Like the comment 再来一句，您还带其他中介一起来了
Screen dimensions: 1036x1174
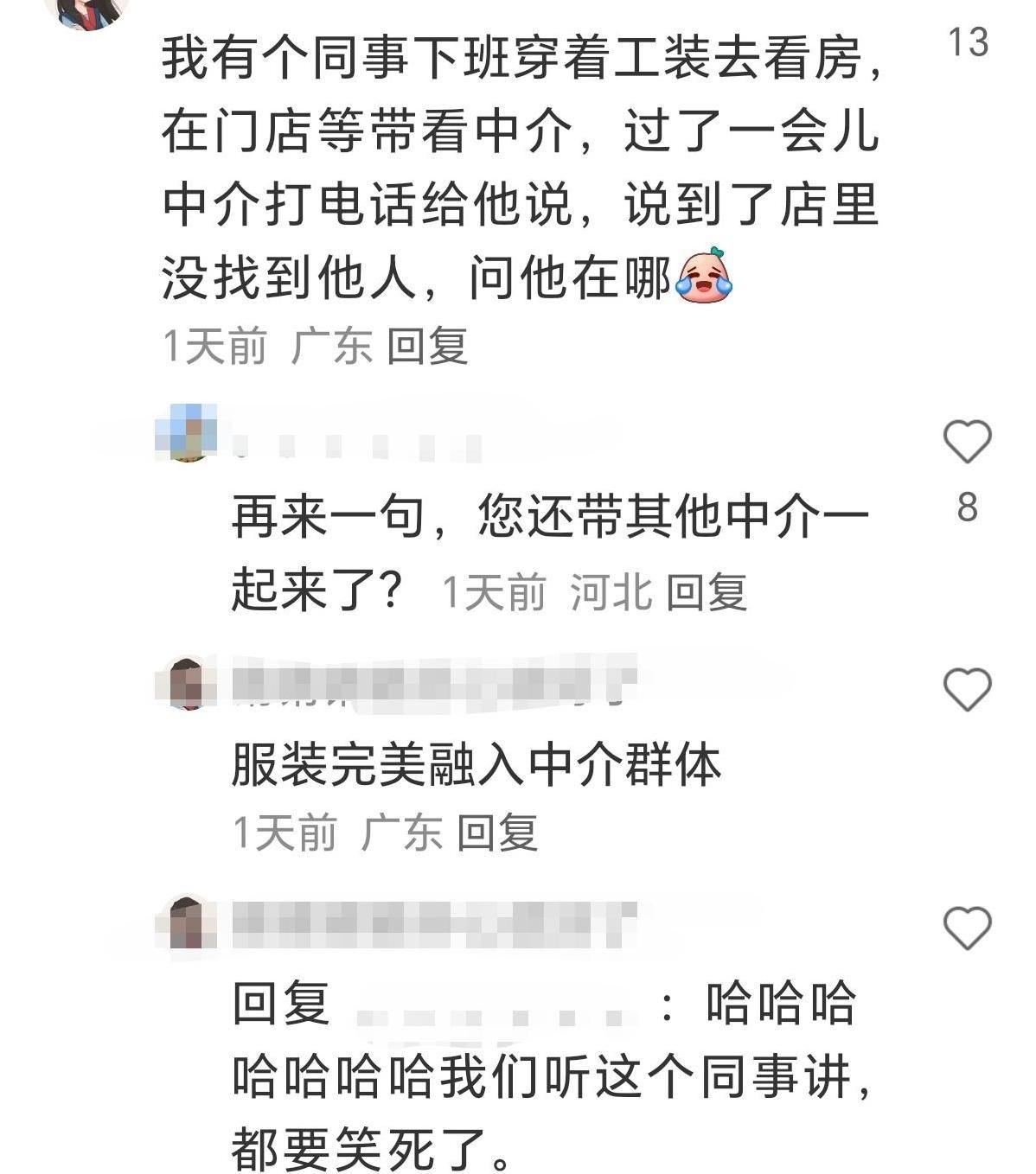pos(967,442)
